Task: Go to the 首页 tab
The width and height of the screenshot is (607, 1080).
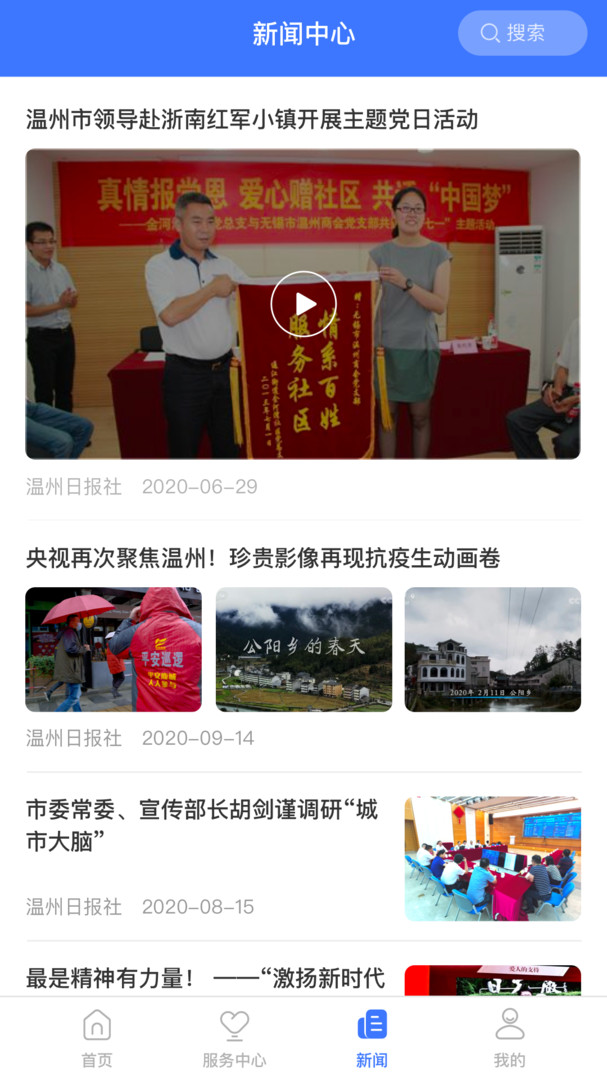Action: (x=97, y=1038)
